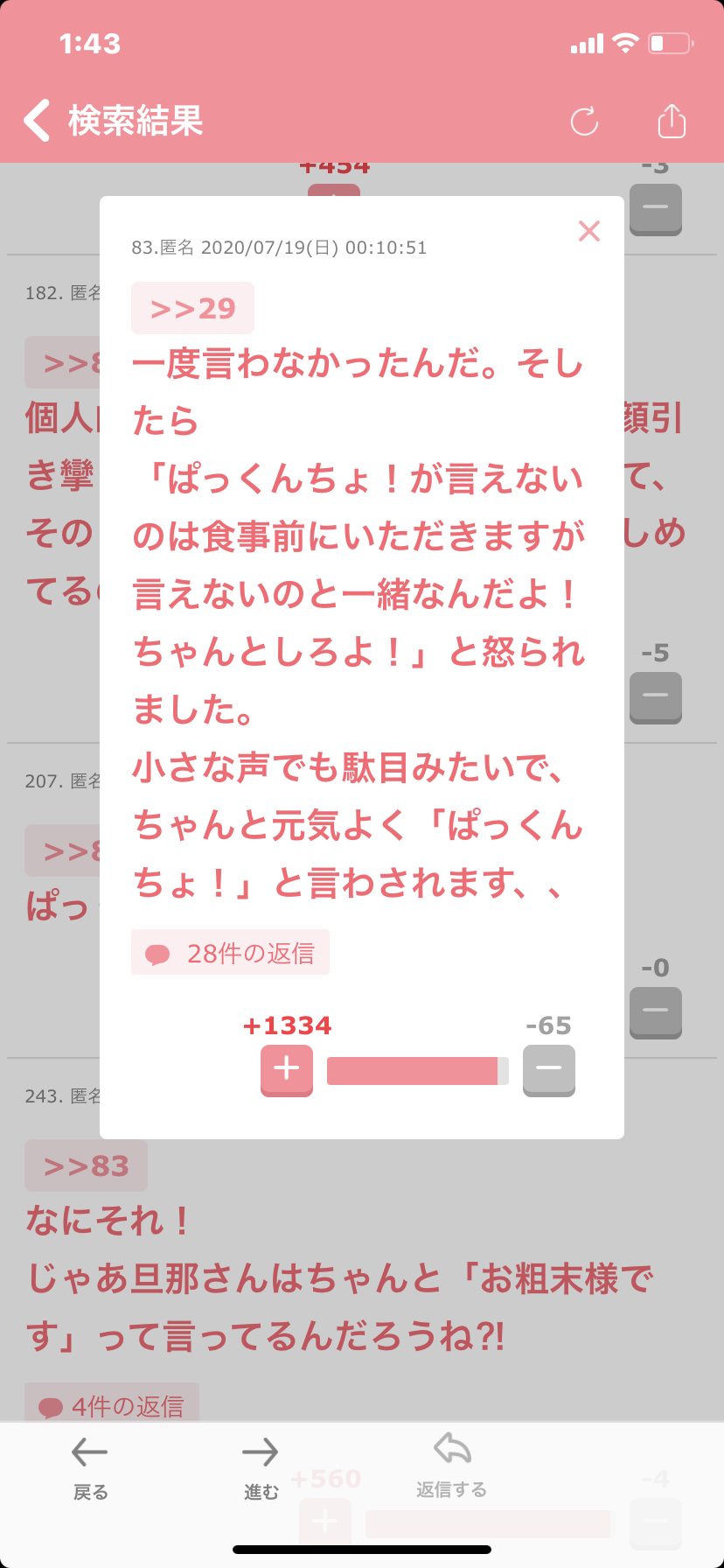Screen dimensions: 724x1568
Task: Upvote comment 83 with plus button
Action: [x=287, y=1069]
